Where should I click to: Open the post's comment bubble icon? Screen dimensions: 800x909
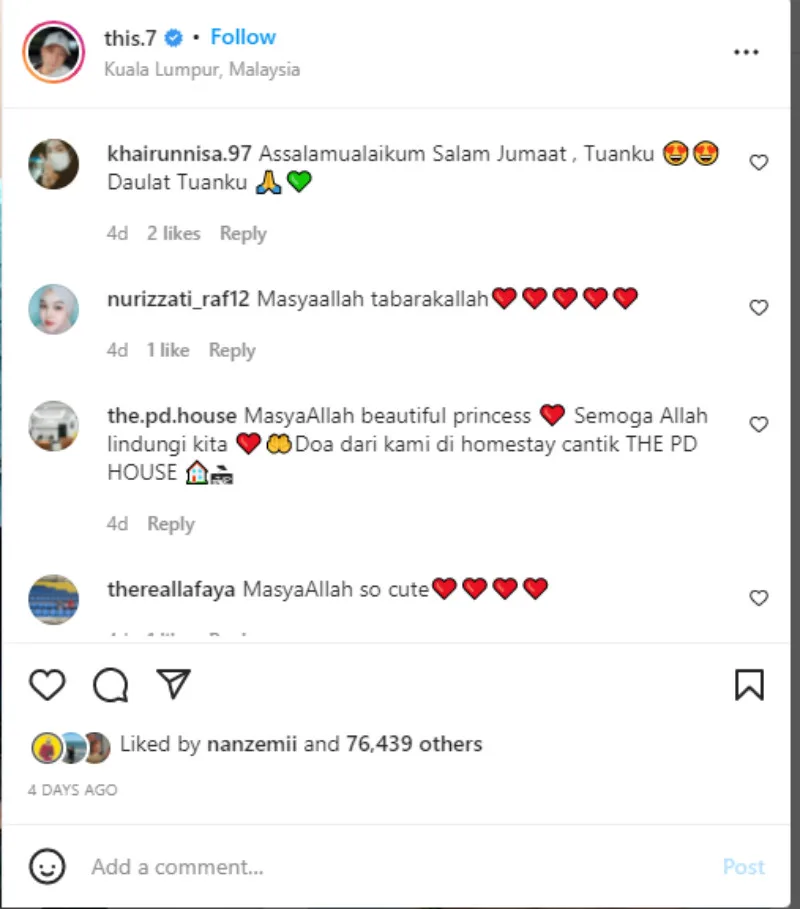click(x=110, y=685)
